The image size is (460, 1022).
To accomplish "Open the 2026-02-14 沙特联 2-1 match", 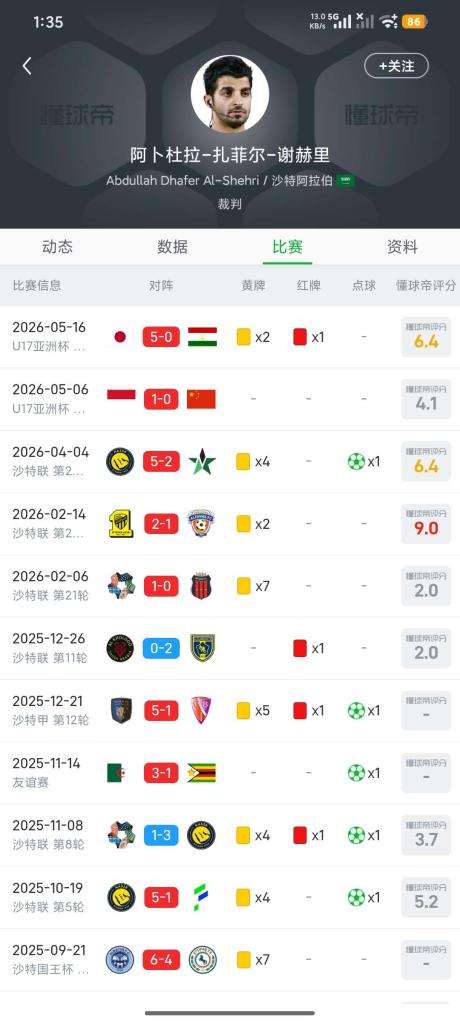I will click(x=230, y=524).
